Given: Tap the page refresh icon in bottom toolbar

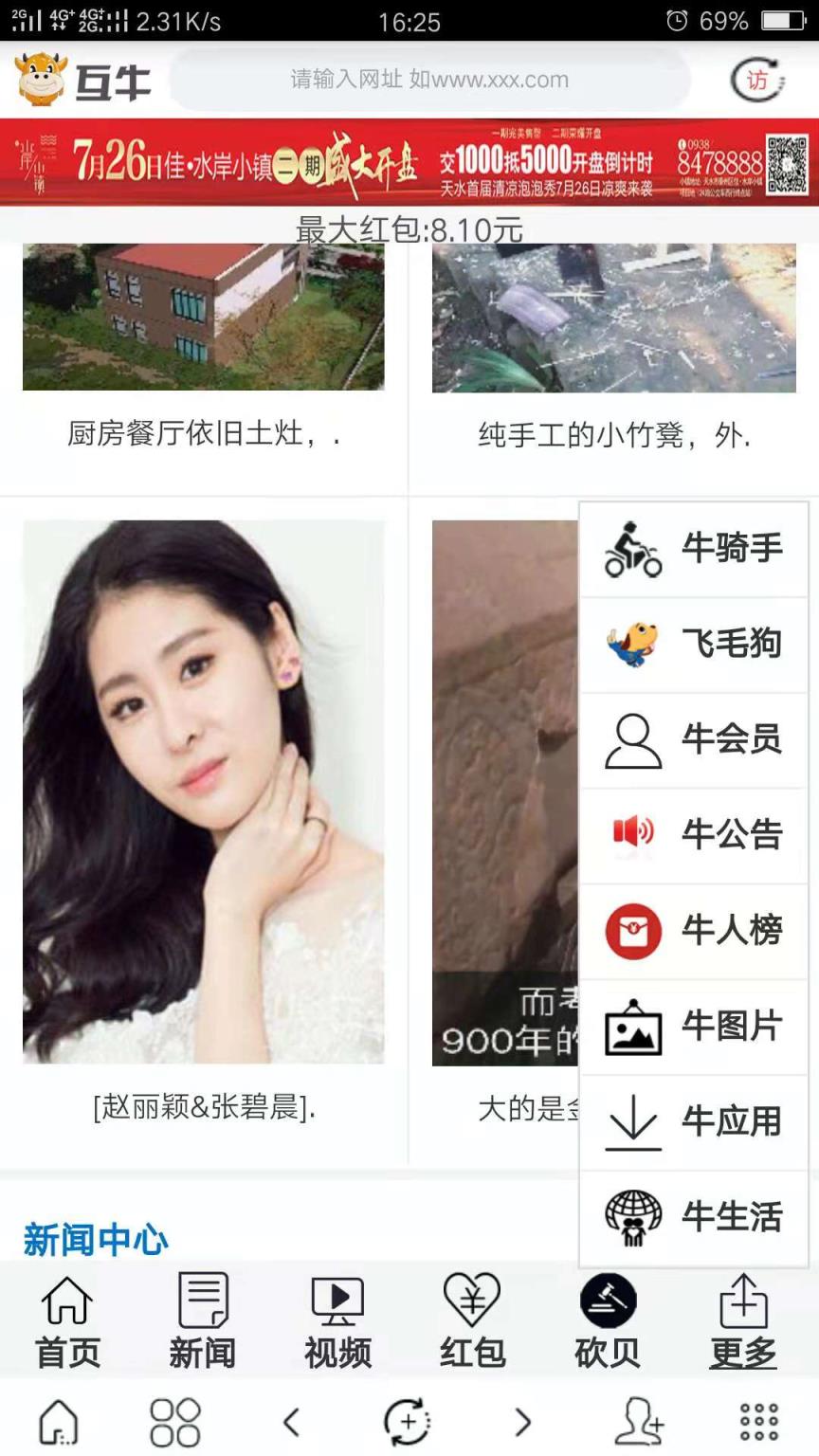Looking at the screenshot, I should [408, 1422].
